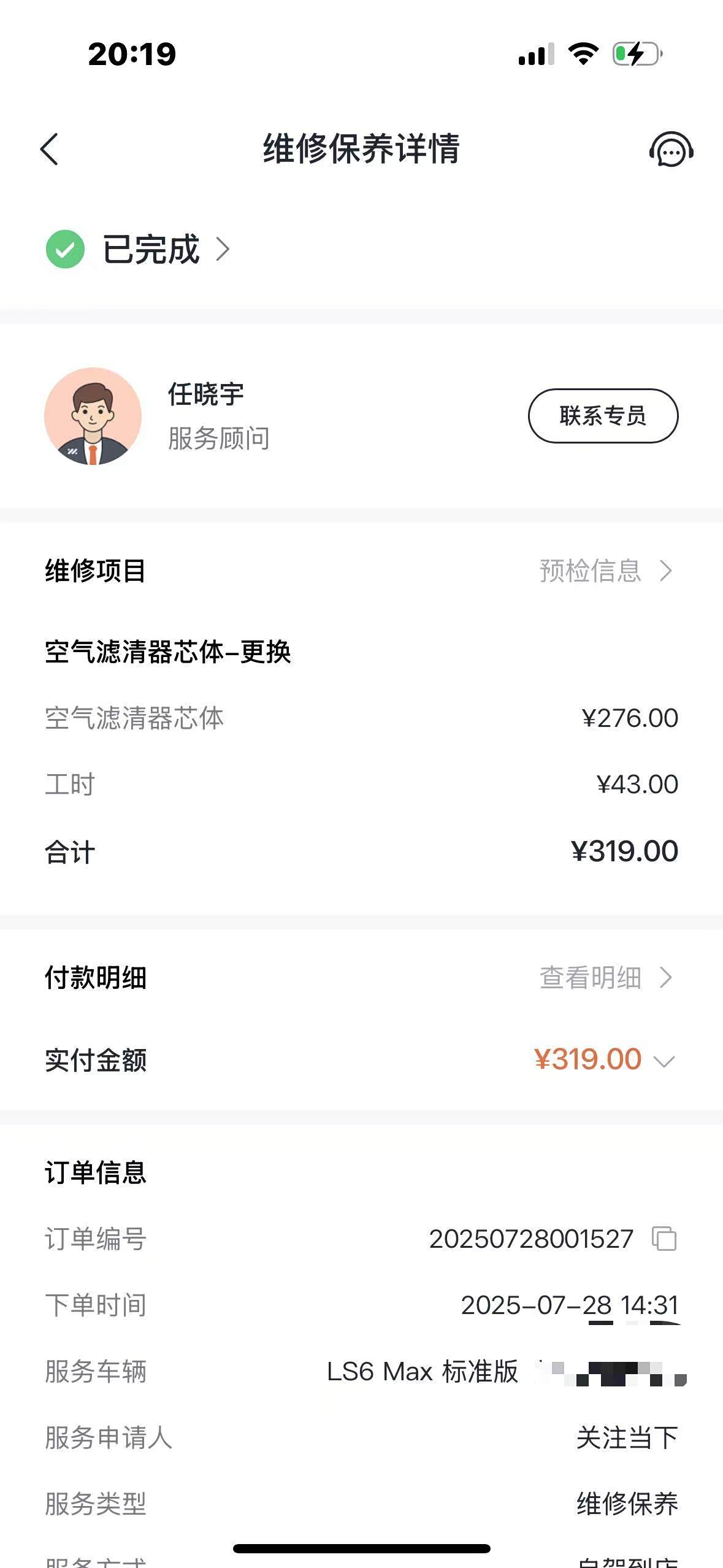Expand the 已完成 status details arrow

pyautogui.click(x=226, y=249)
